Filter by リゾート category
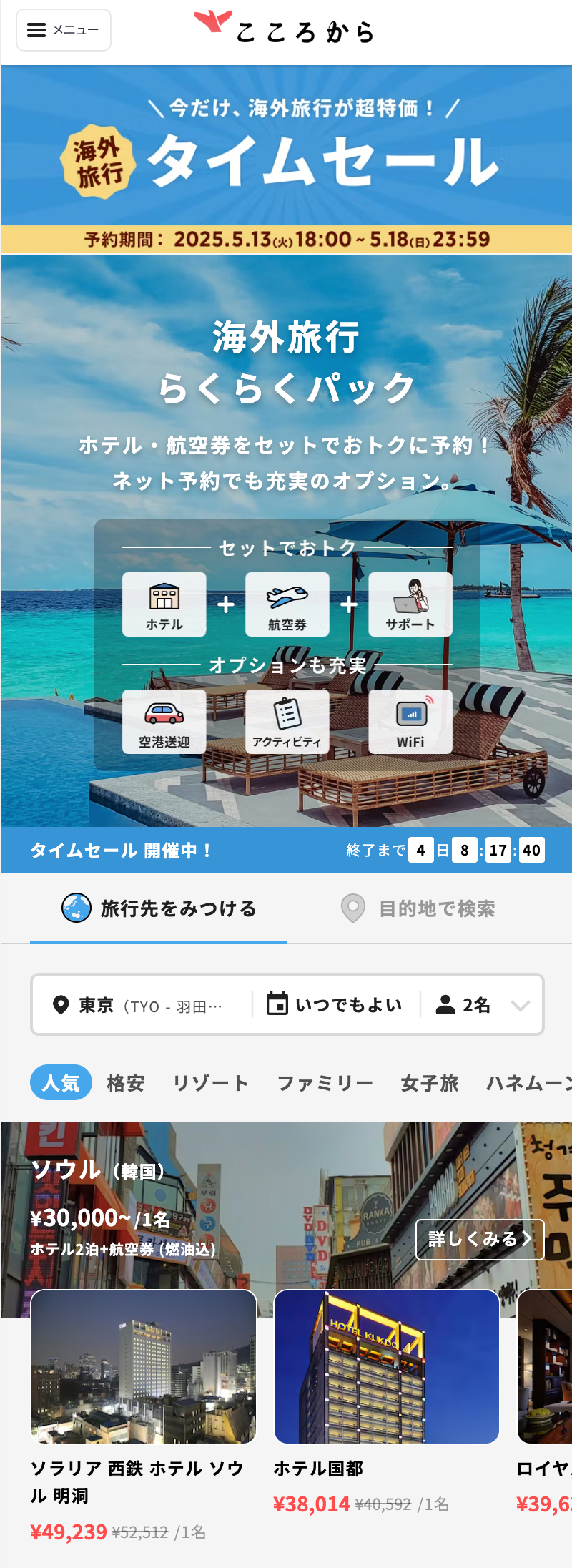Screen dimensions: 572x1568 (x=211, y=1083)
